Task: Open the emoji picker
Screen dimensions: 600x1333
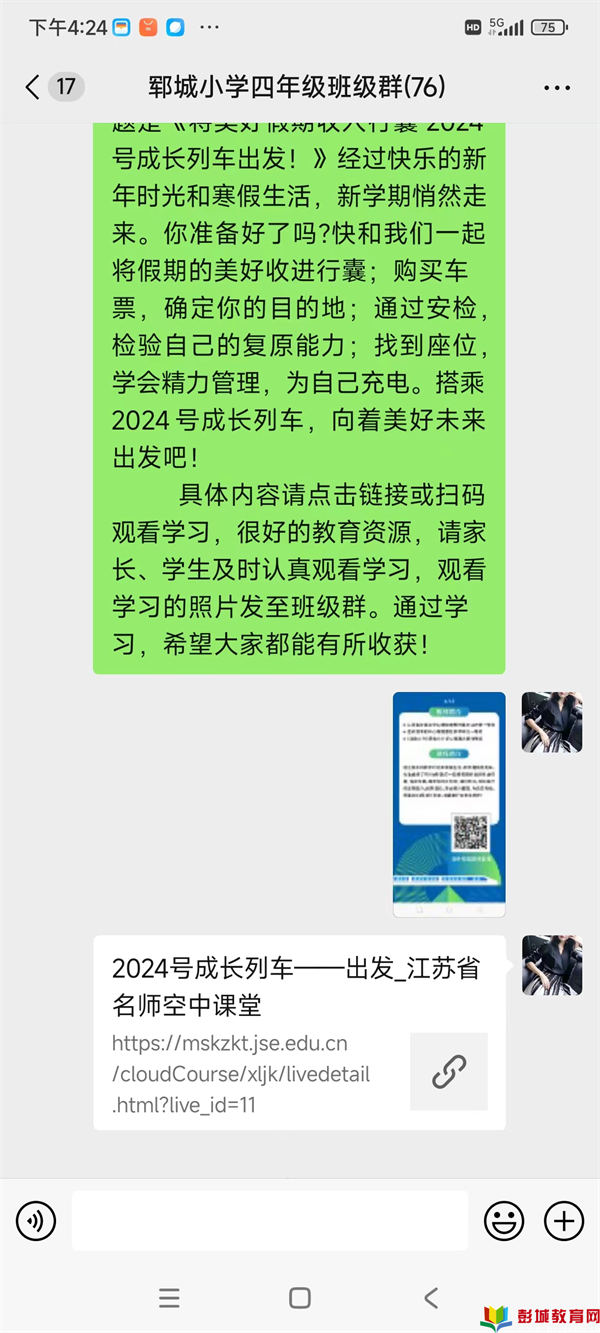Action: pos(504,1220)
